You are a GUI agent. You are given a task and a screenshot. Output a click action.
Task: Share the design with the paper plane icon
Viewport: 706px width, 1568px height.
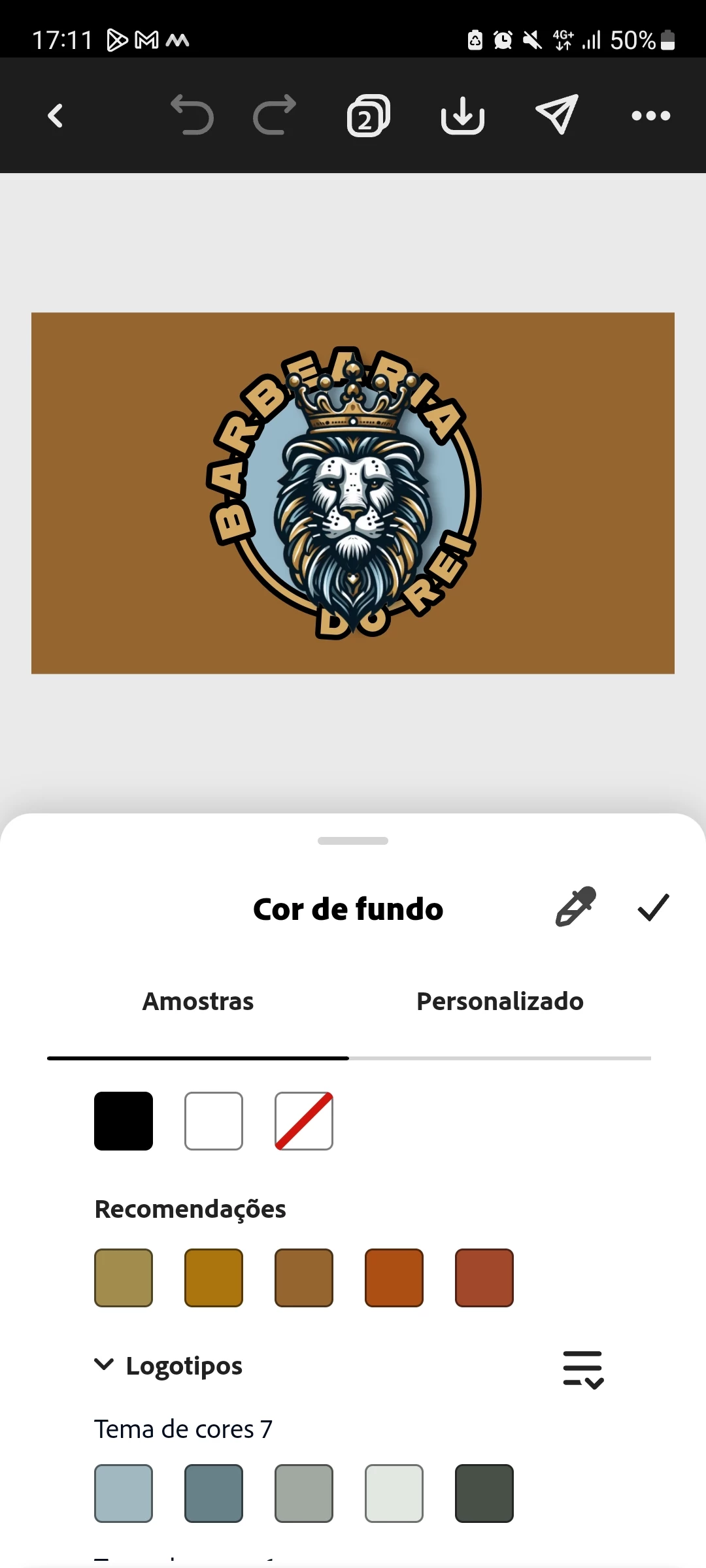pos(557,115)
